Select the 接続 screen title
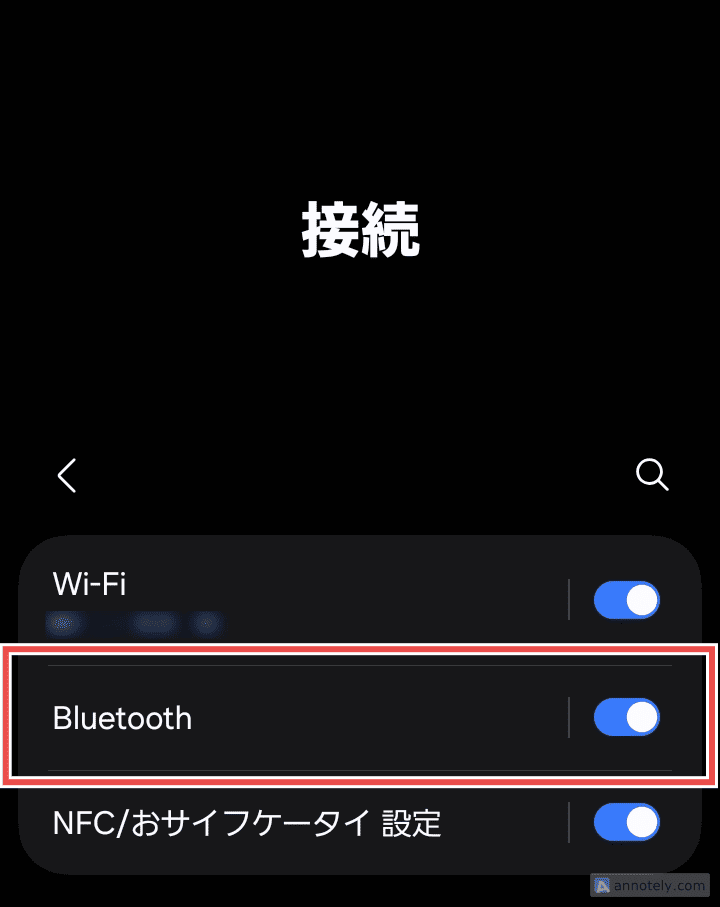Image resolution: width=720 pixels, height=907 pixels. tap(360, 232)
